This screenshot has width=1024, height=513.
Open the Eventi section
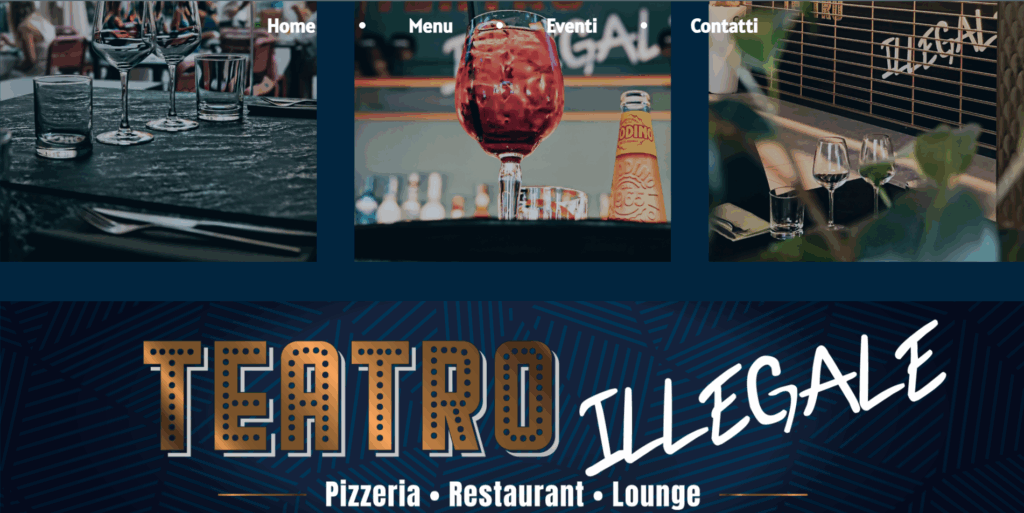click(572, 26)
